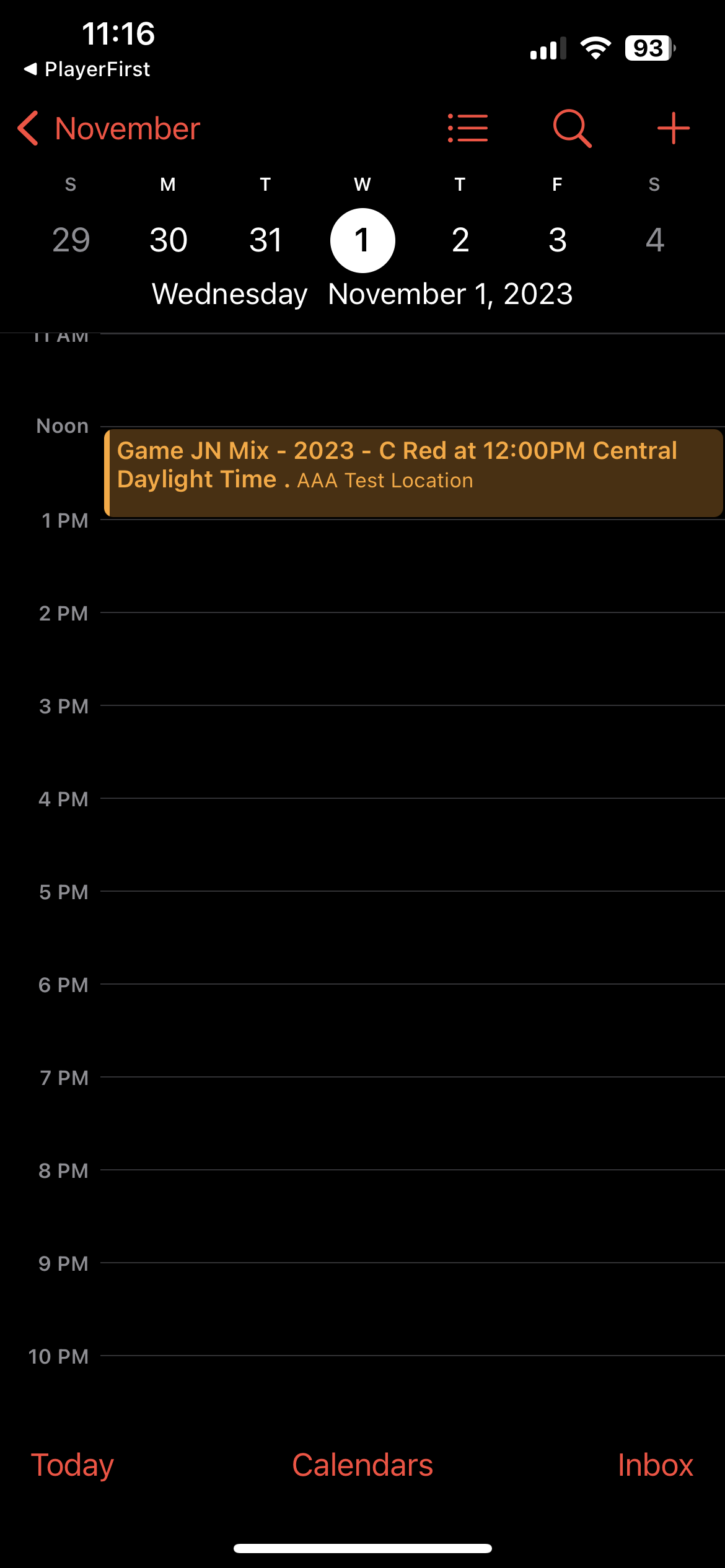Open calendar search
The image size is (725, 1568).
coord(571,128)
